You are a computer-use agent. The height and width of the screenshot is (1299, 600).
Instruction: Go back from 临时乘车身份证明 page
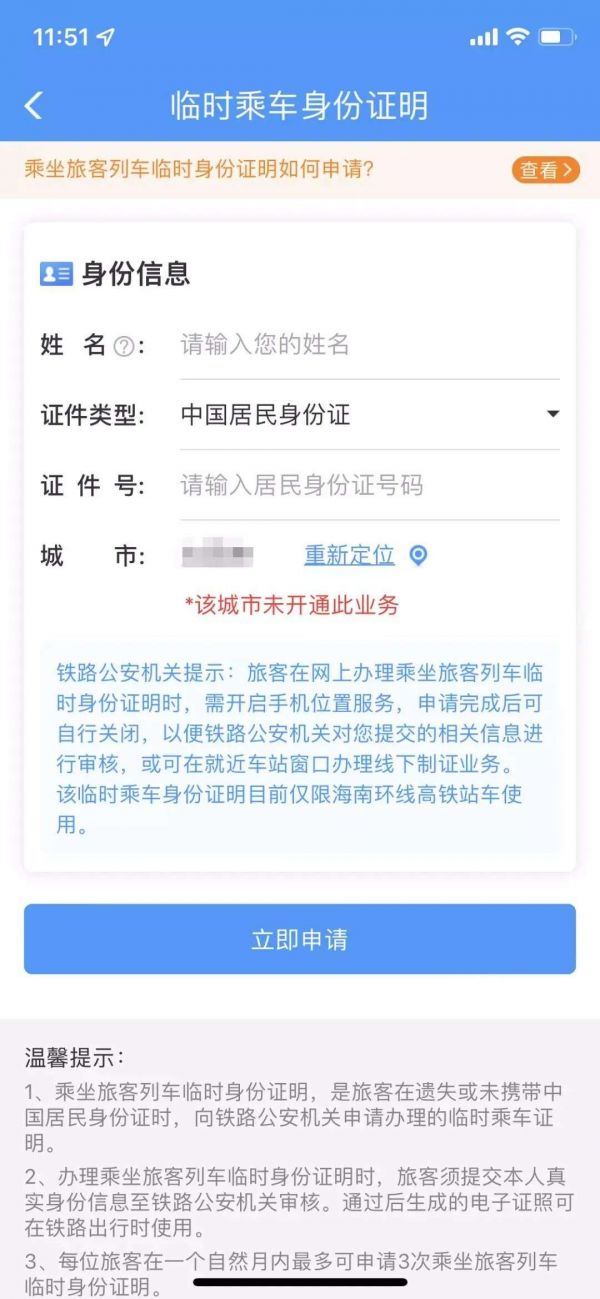click(x=34, y=105)
